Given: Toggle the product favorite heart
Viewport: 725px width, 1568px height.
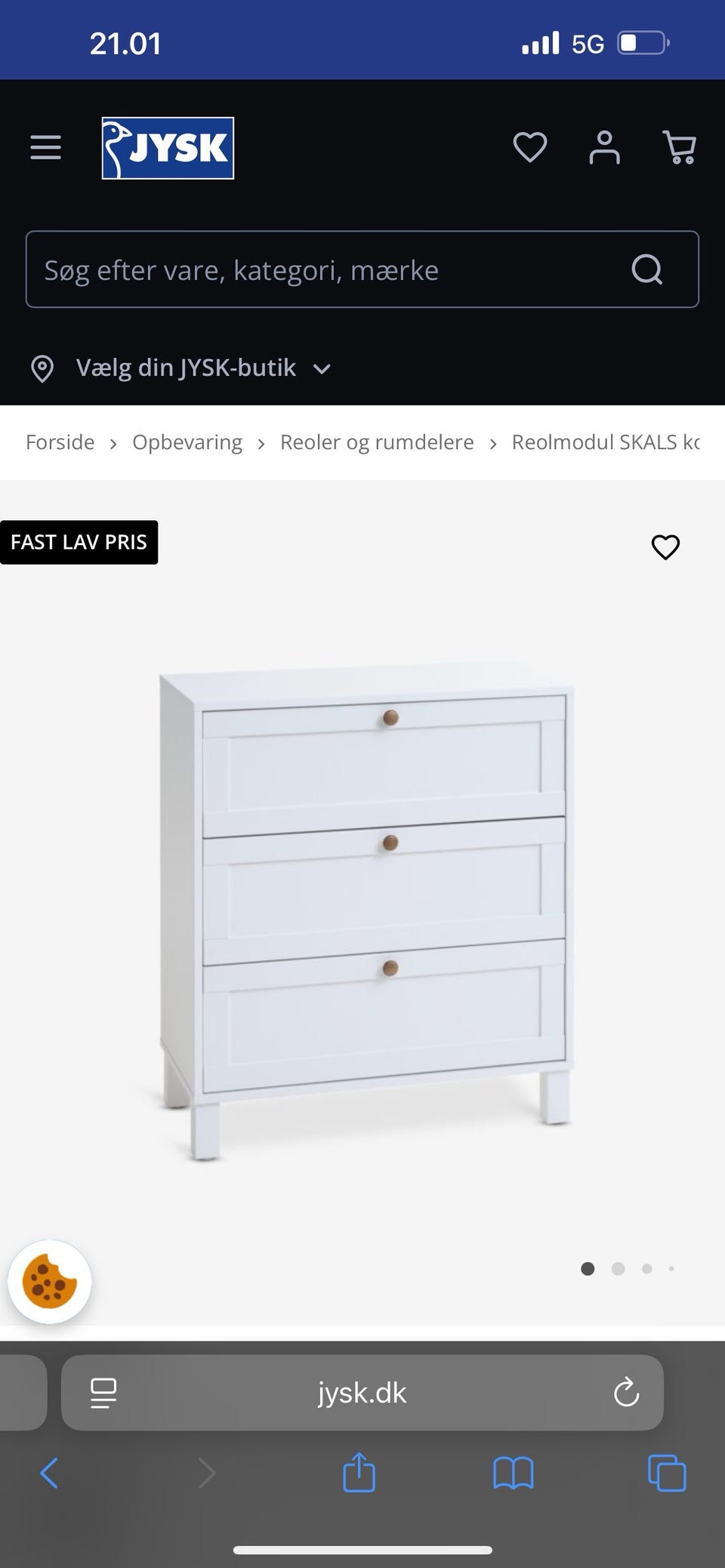Looking at the screenshot, I should 665,547.
